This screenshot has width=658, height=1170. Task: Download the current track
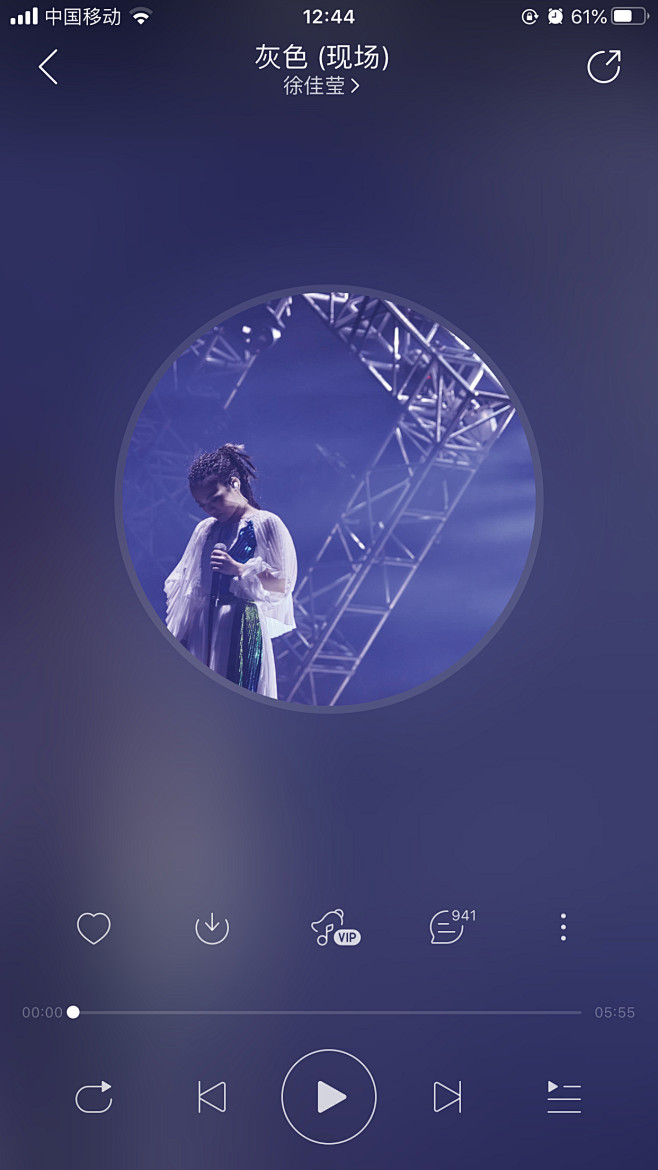click(x=212, y=928)
